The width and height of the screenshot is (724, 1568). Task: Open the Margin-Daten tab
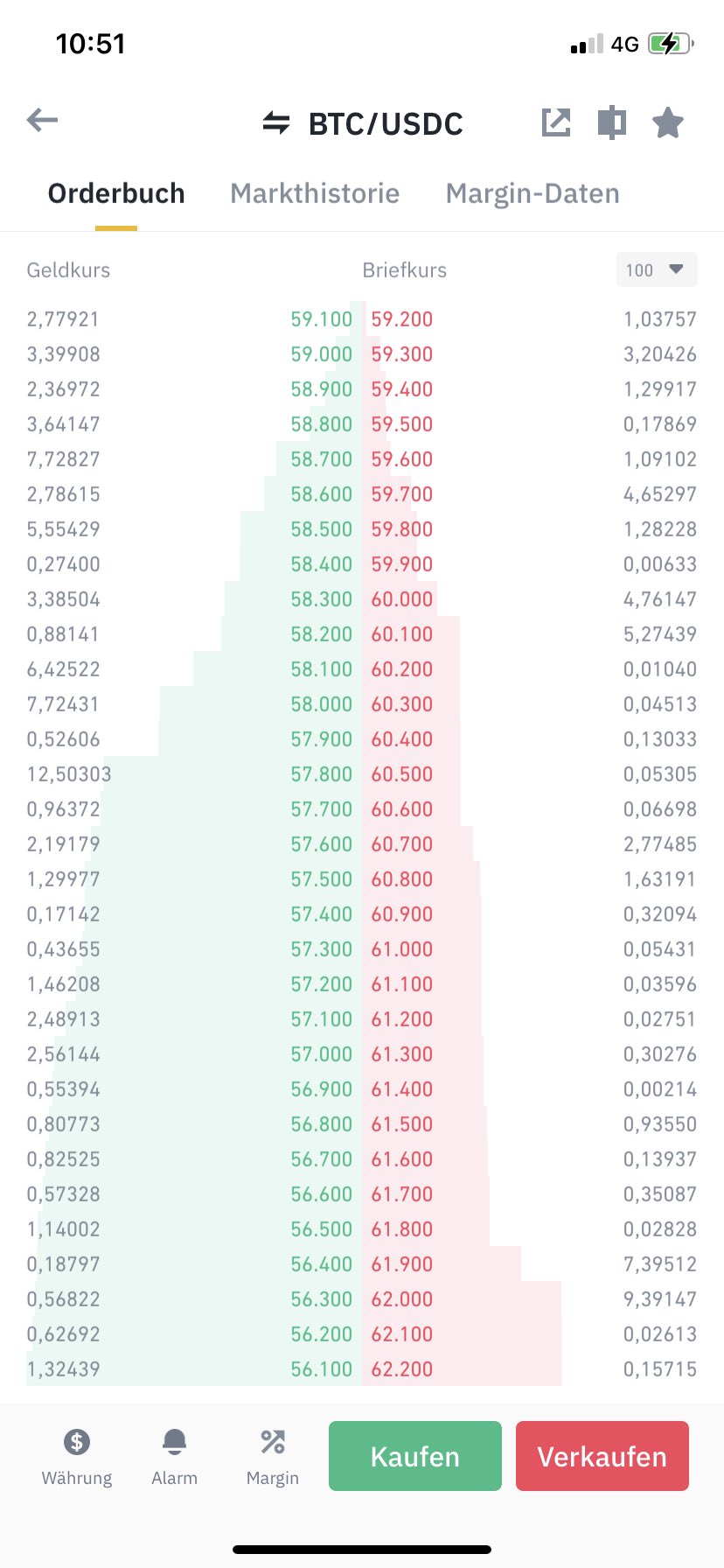pyautogui.click(x=532, y=193)
